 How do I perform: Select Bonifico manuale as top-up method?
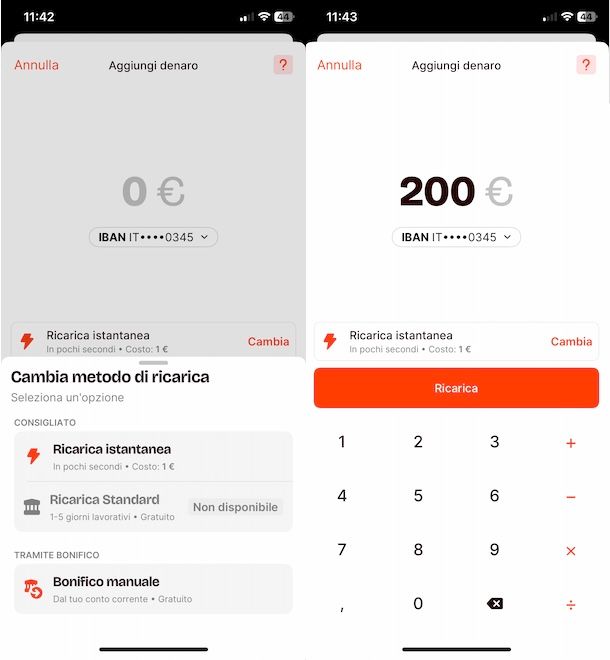pos(153,589)
